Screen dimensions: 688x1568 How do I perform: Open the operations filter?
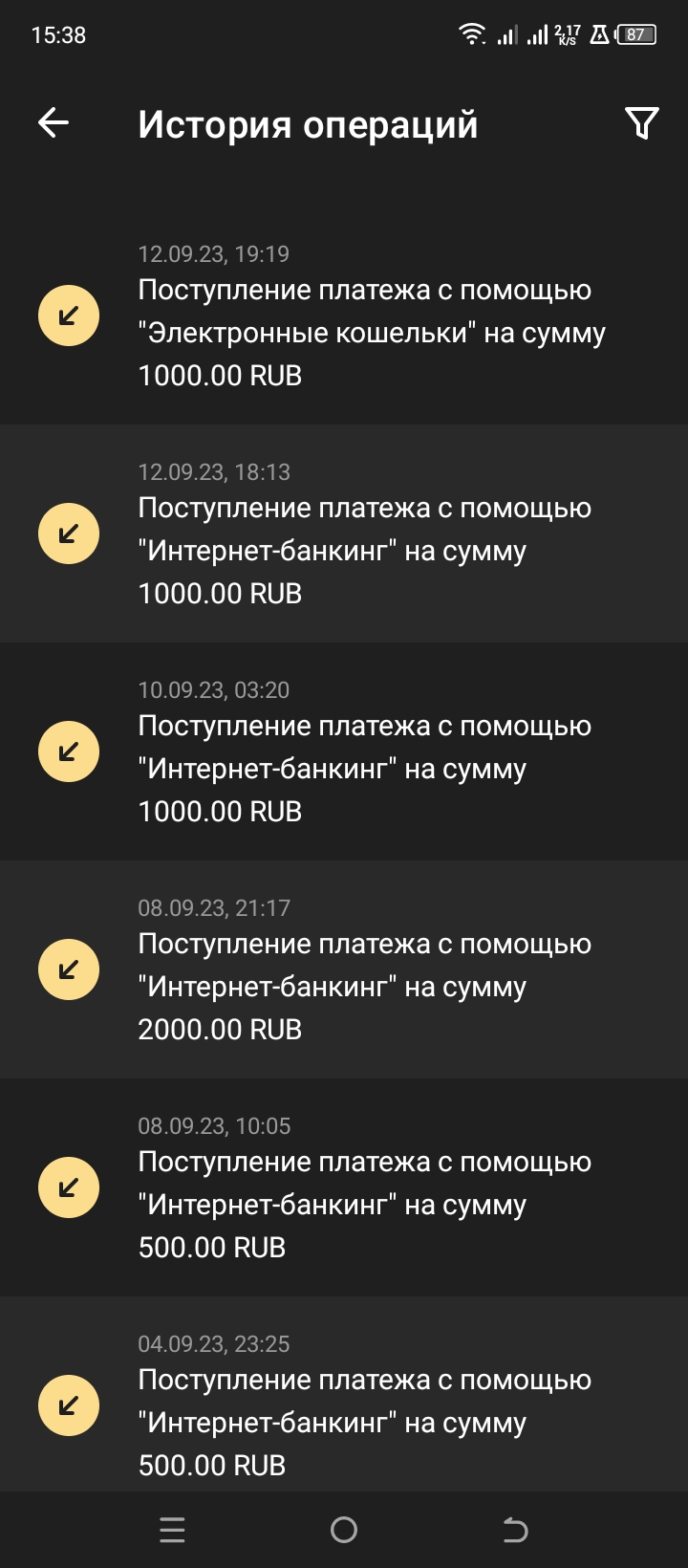click(x=641, y=122)
